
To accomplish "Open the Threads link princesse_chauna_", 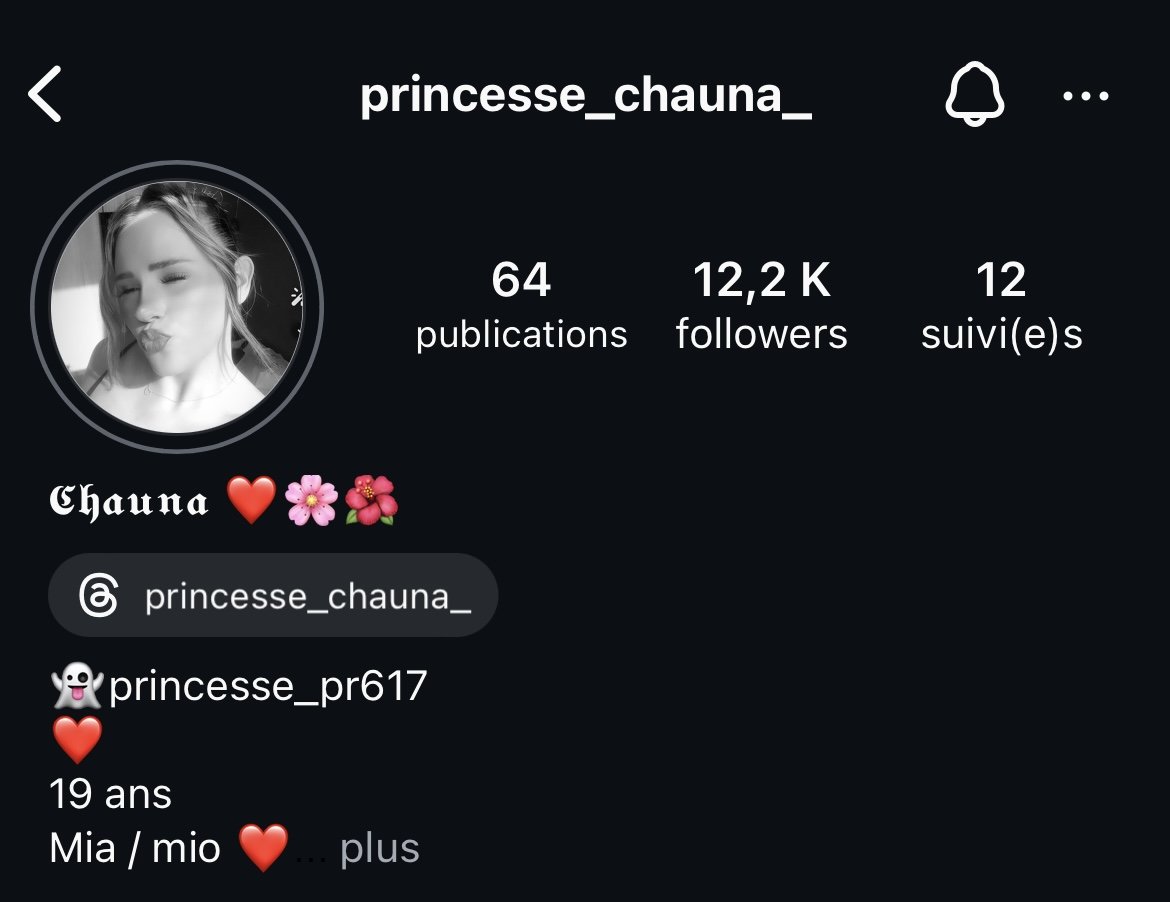I will (273, 596).
